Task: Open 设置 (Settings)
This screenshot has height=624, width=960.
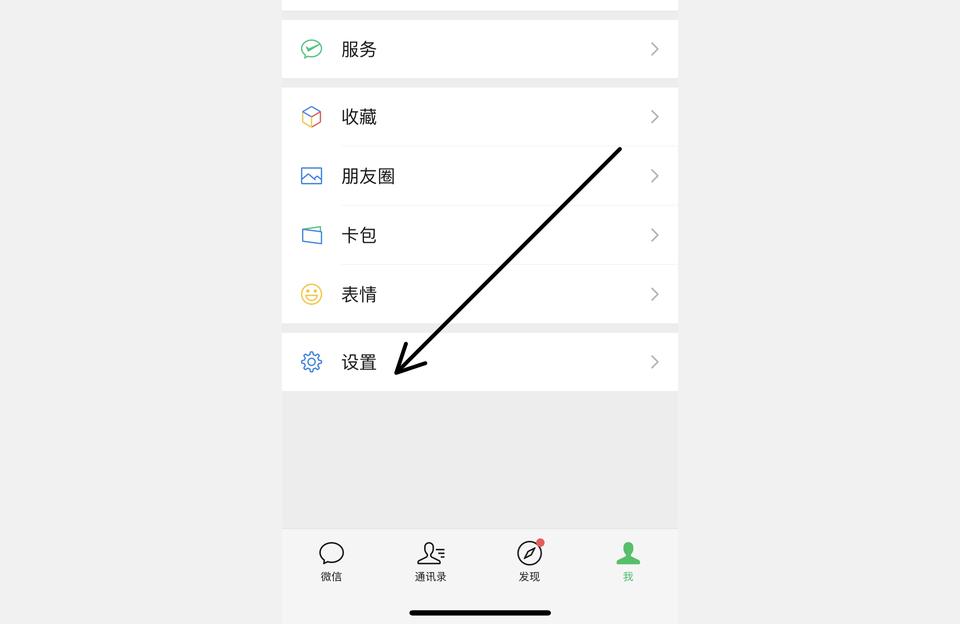Action: (479, 362)
